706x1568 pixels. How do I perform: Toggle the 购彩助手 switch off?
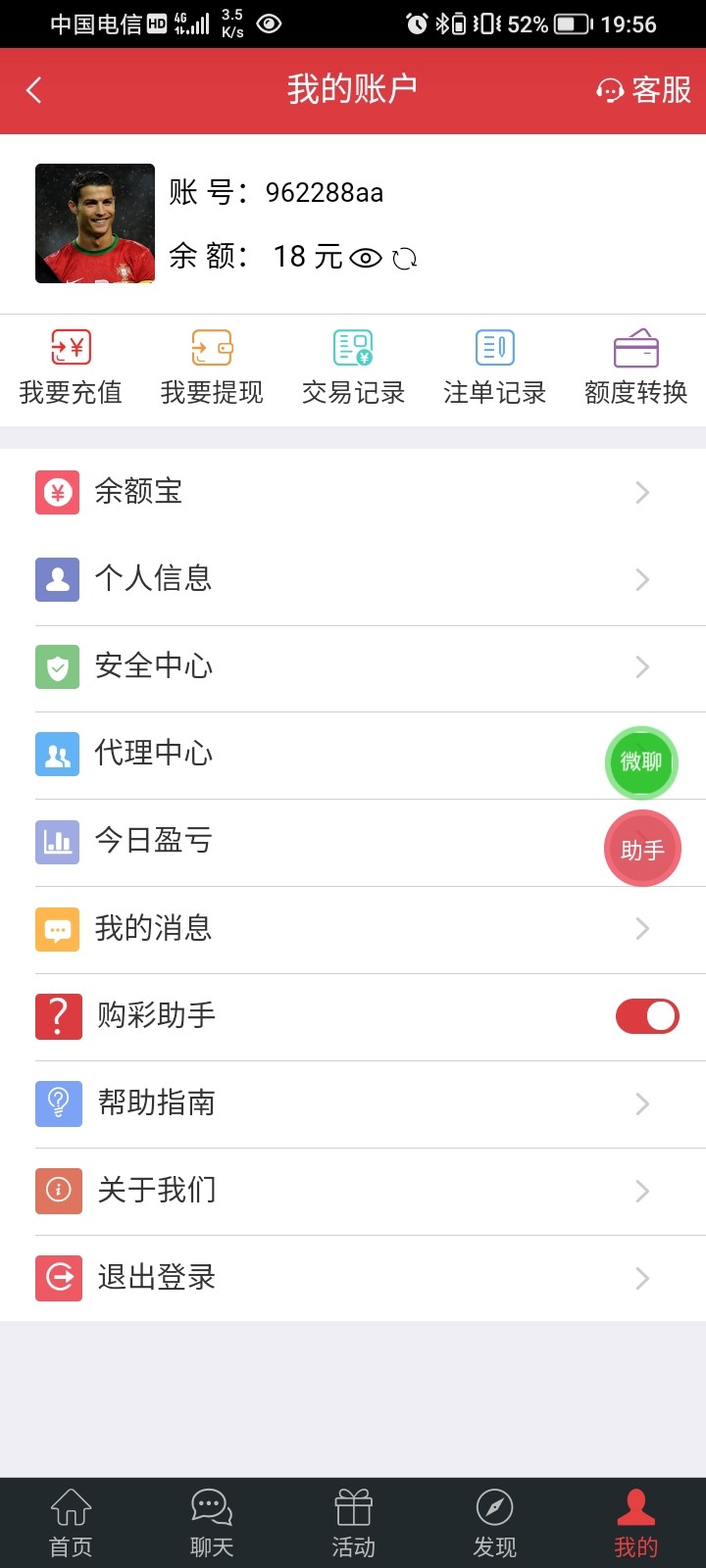tap(647, 1016)
